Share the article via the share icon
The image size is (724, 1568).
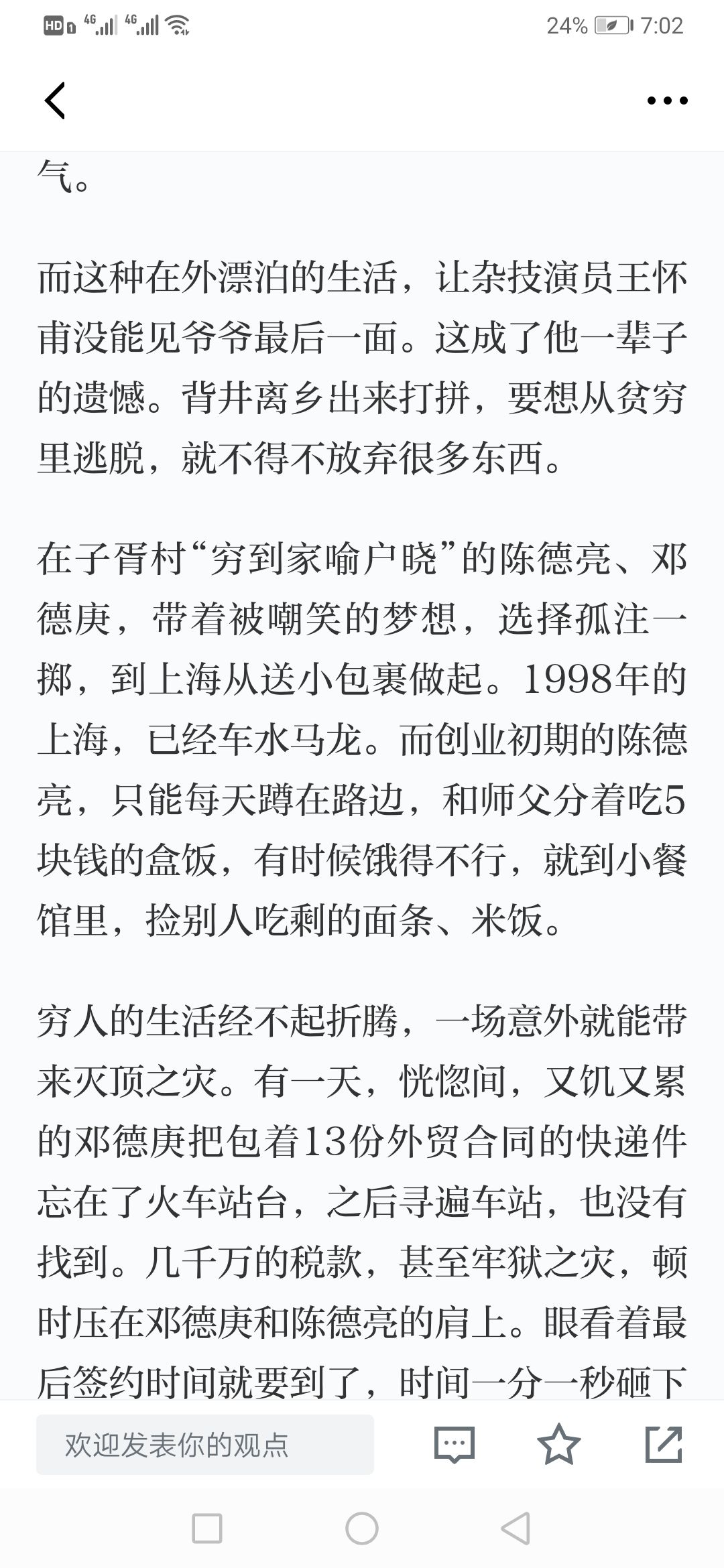[x=664, y=1444]
